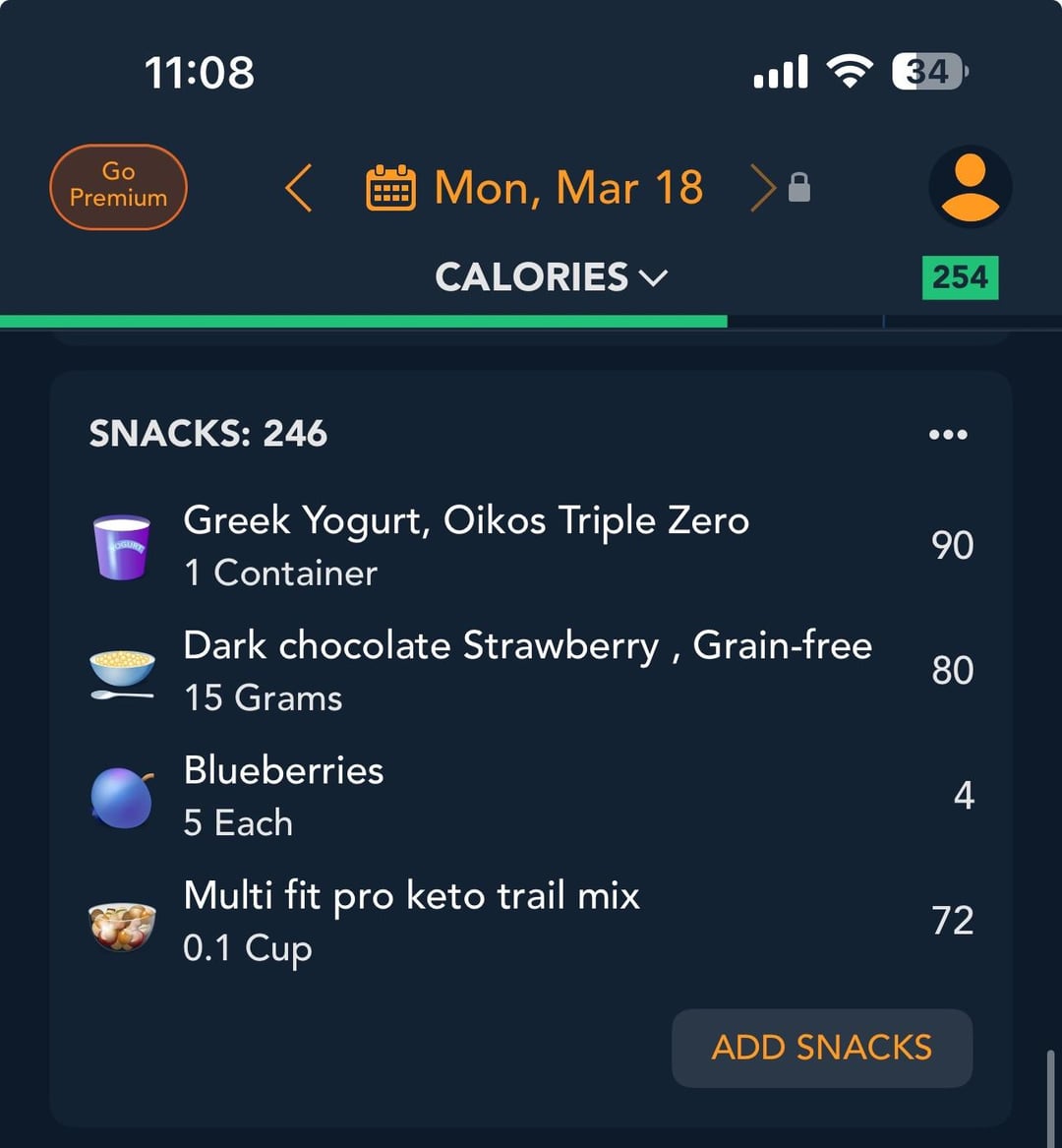Go to the previous day arrow
Image resolution: width=1062 pixels, height=1148 pixels.
coord(299,188)
